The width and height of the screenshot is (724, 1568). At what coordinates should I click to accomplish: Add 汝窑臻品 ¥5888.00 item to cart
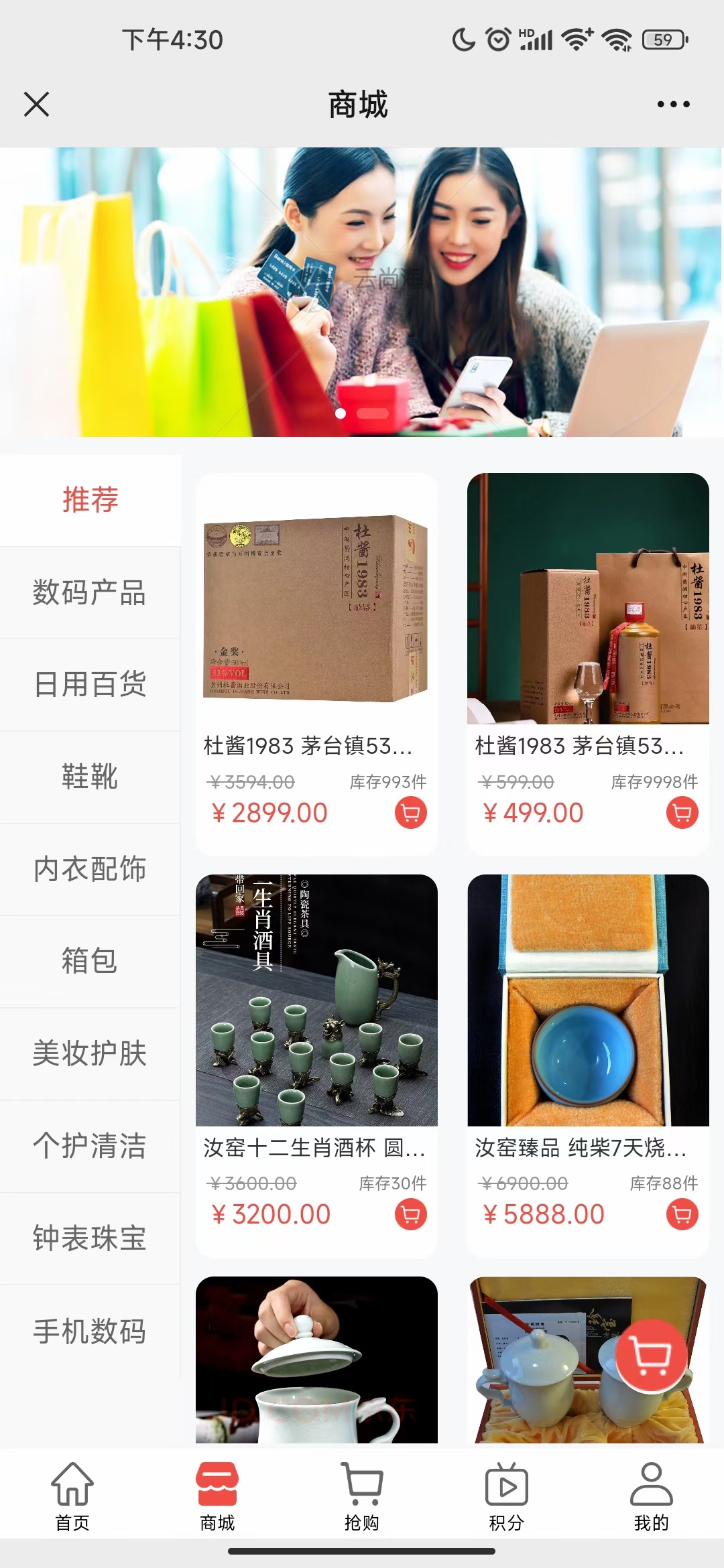682,1214
